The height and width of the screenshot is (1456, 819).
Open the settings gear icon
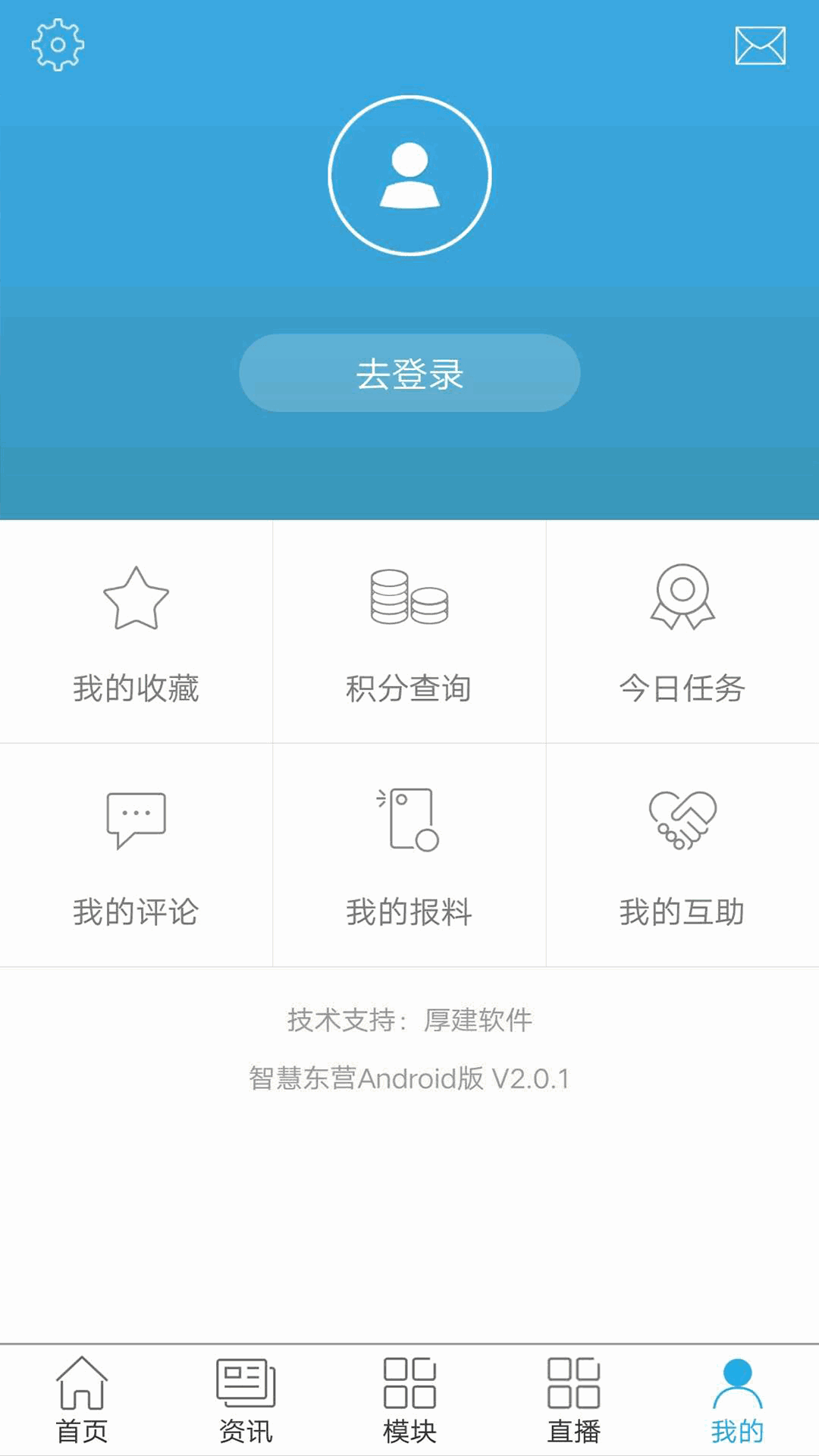click(x=57, y=43)
